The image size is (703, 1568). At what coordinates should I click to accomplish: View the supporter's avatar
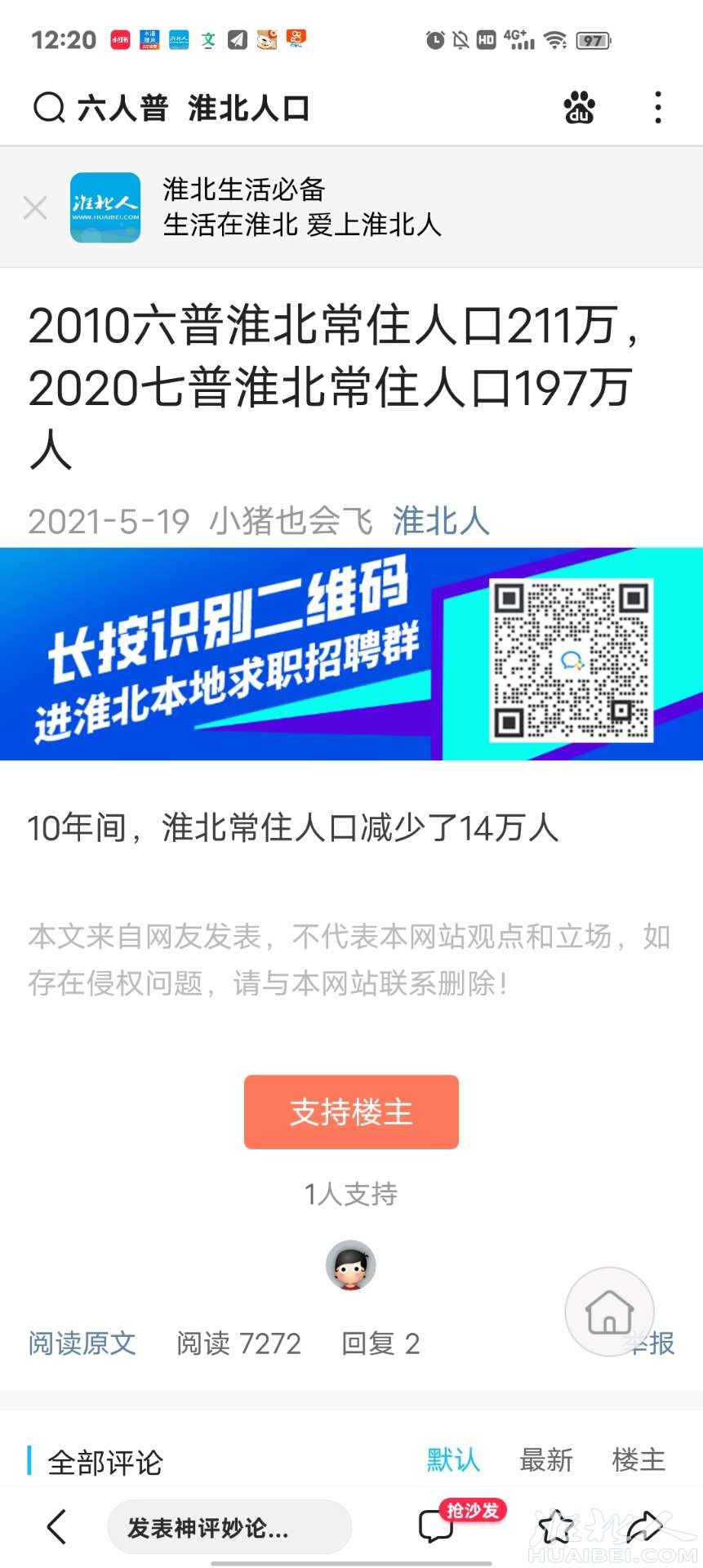[351, 1265]
